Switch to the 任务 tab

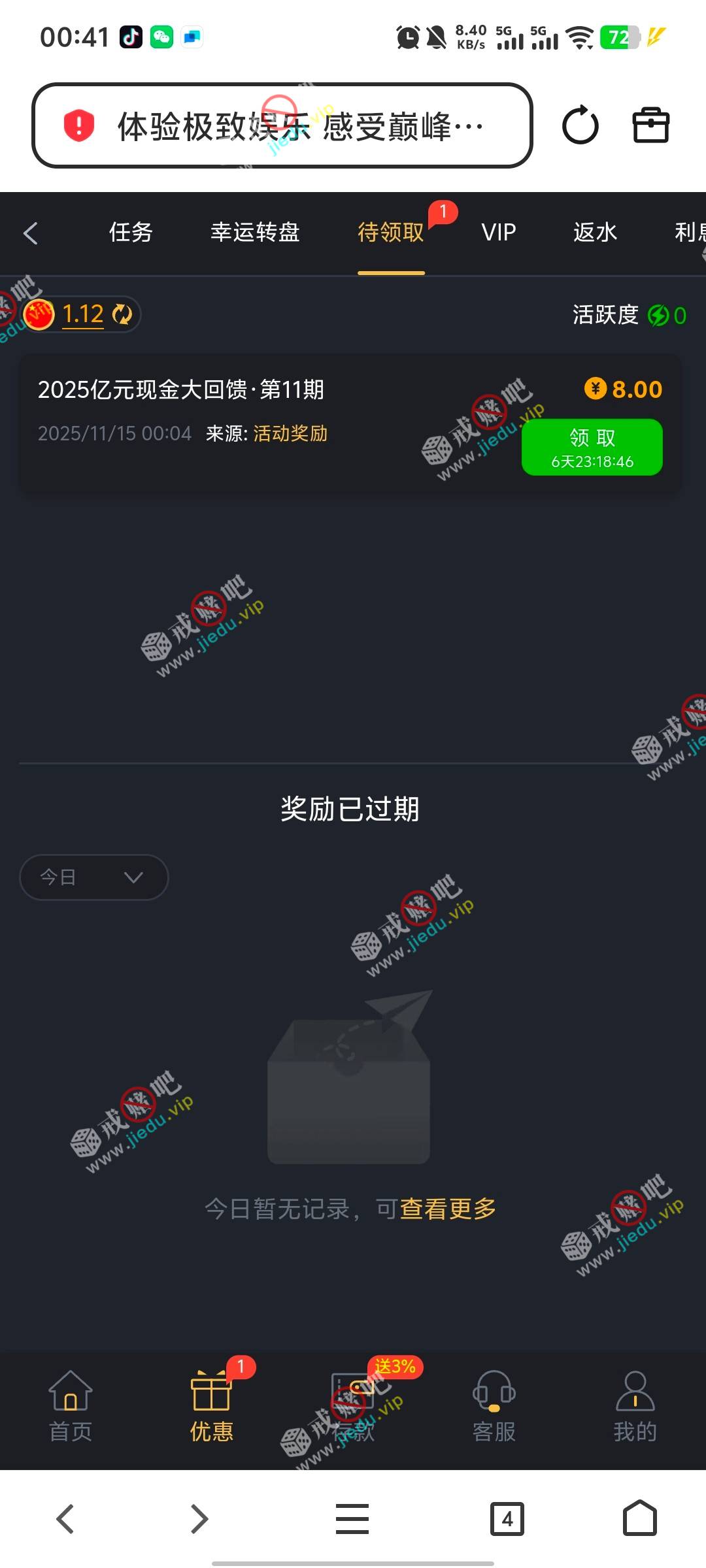[x=131, y=233]
